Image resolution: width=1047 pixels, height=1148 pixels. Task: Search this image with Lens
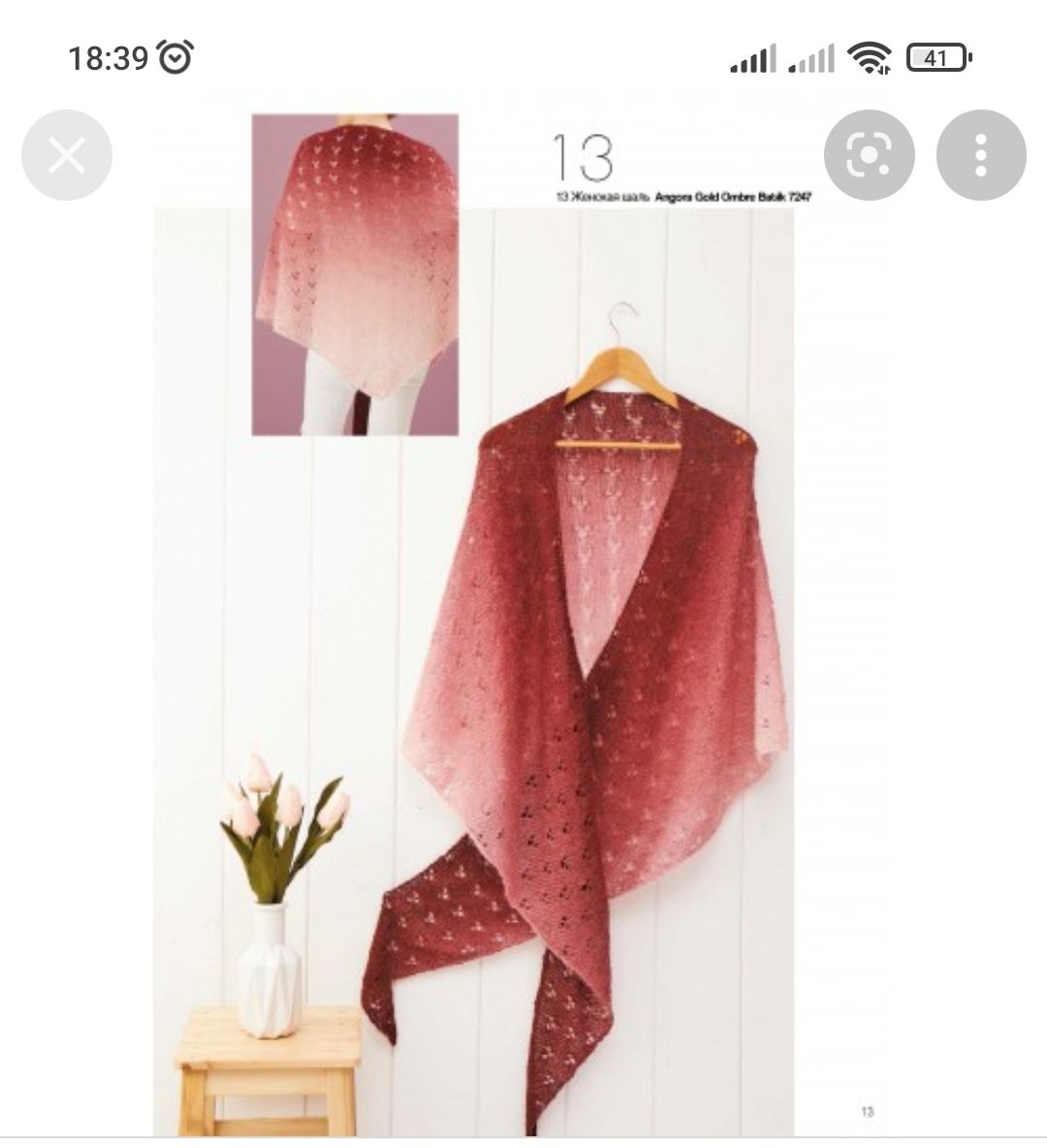[869, 155]
